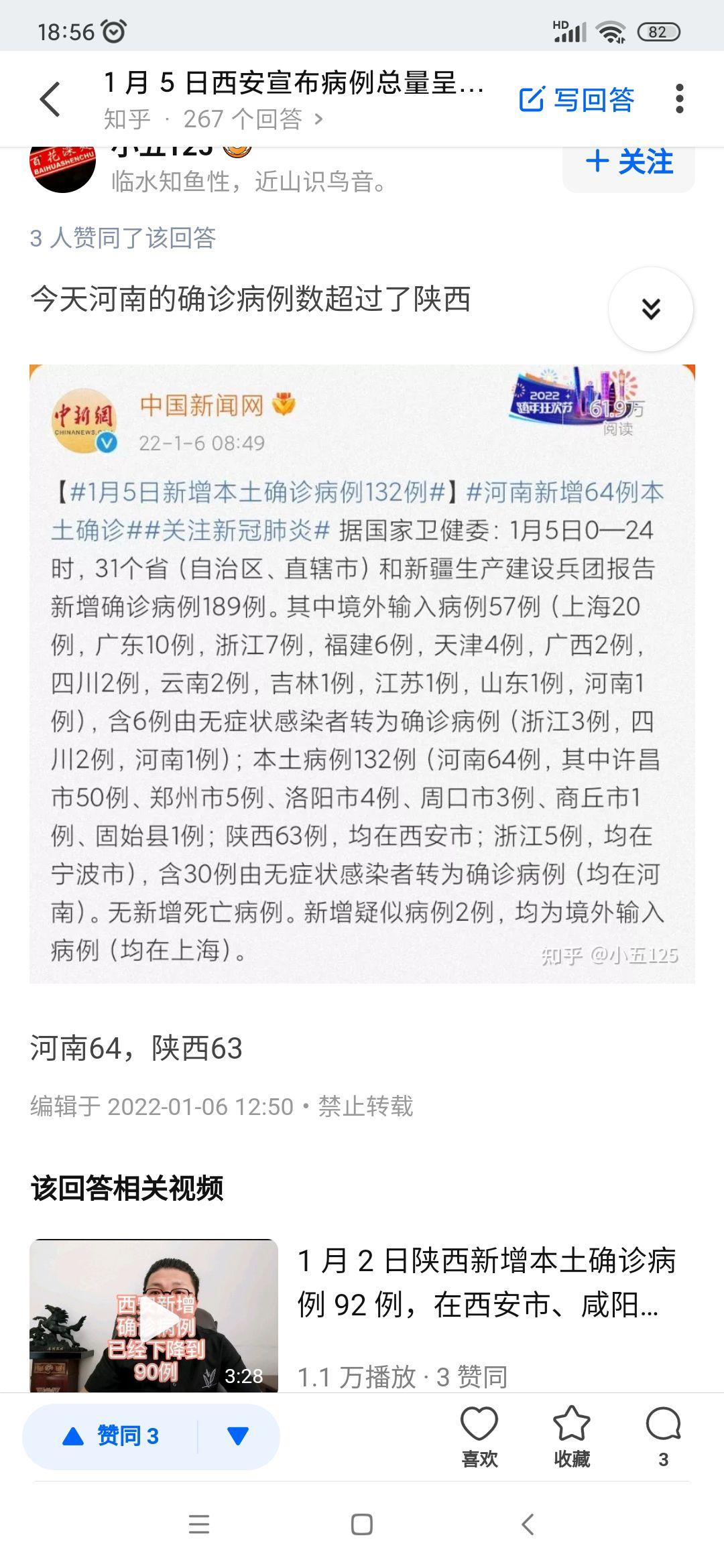The width and height of the screenshot is (724, 1568).
Task: Tap 写回答 to write an answer
Action: [x=577, y=99]
